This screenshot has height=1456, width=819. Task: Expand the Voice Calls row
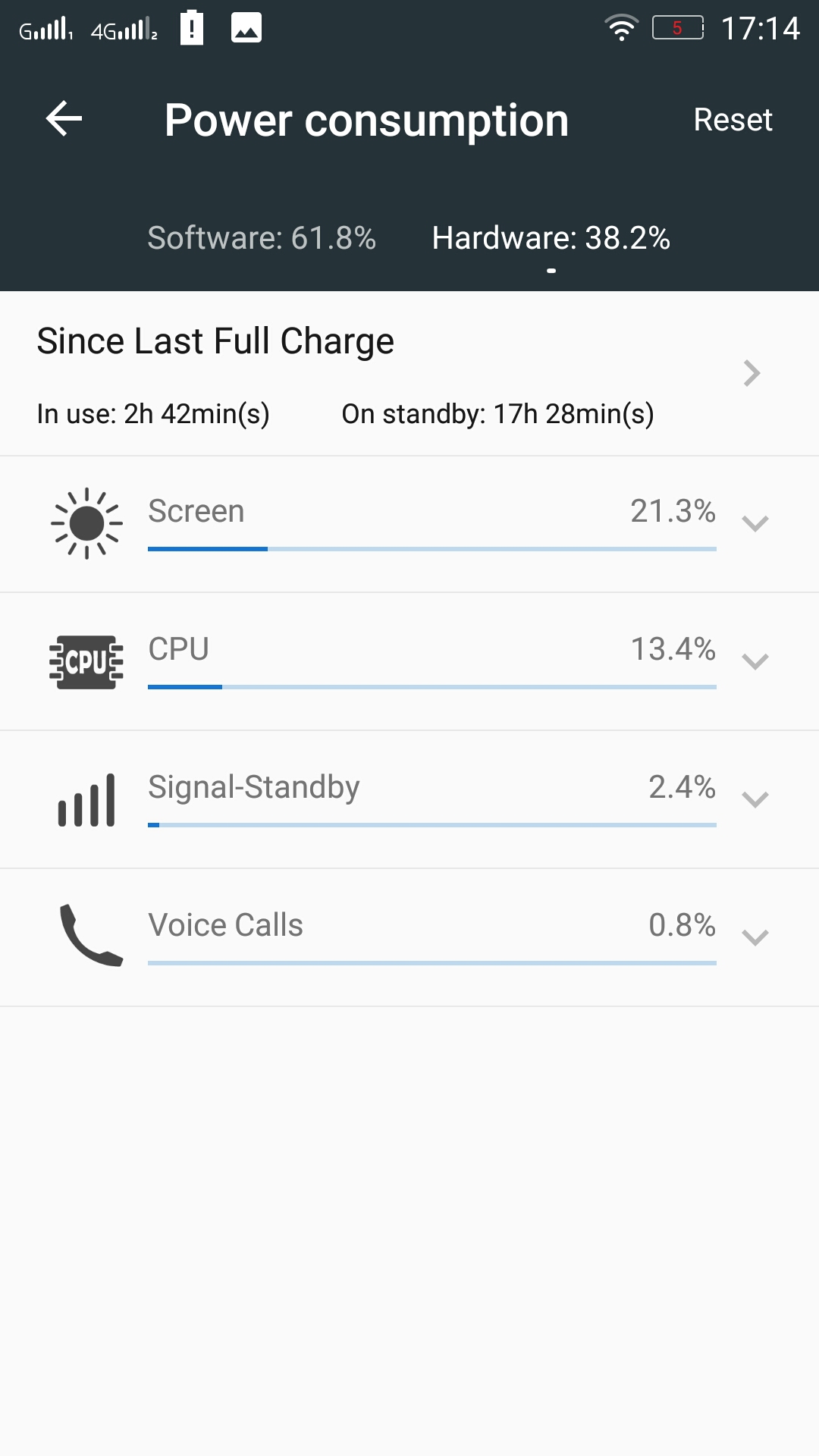[409, 938]
